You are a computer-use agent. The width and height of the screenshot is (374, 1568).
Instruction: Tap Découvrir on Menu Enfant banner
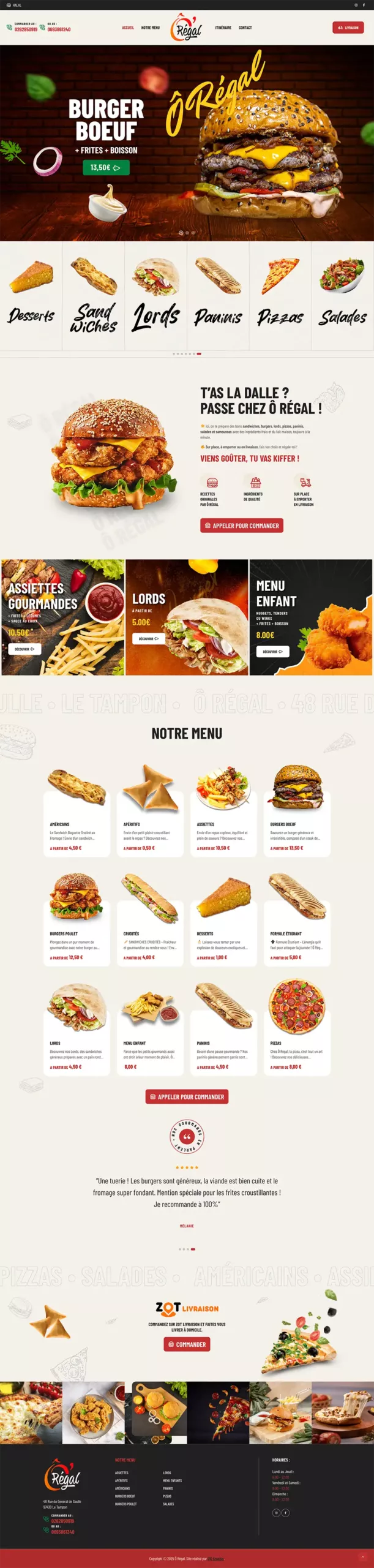(x=272, y=652)
